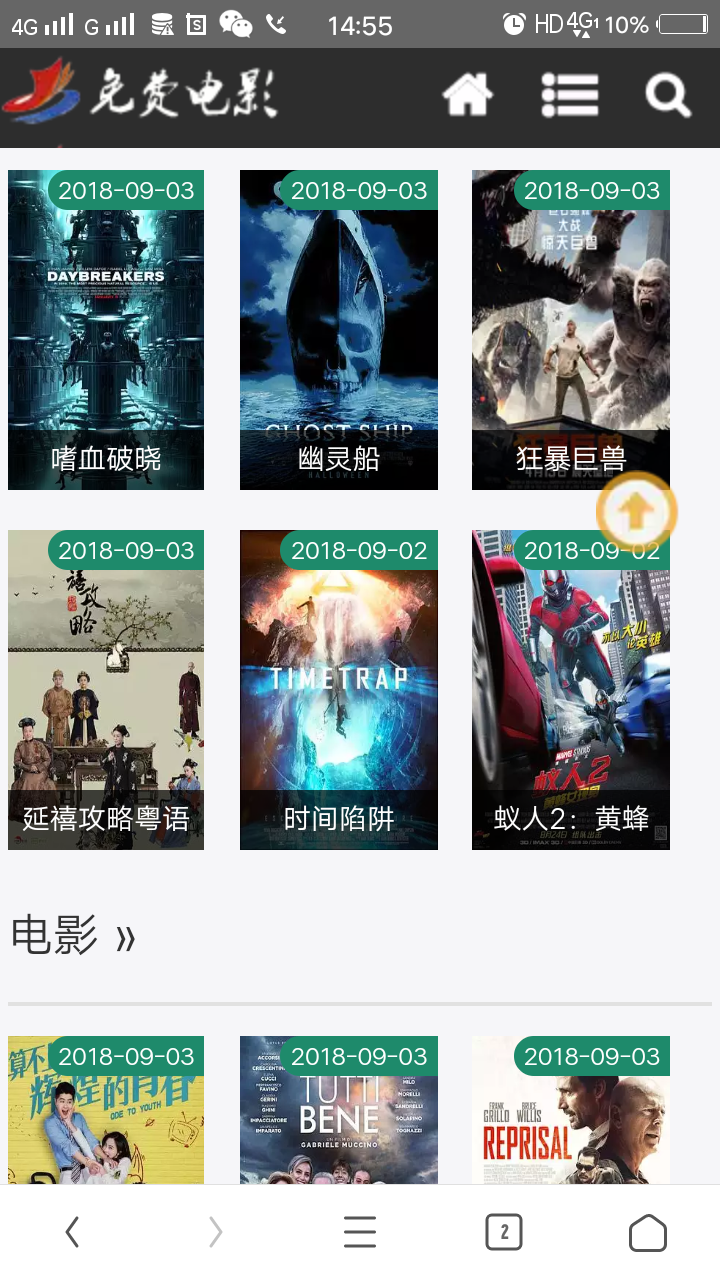The height and width of the screenshot is (1280, 720).
Task: Open the search icon in the top bar
Action: tap(666, 95)
